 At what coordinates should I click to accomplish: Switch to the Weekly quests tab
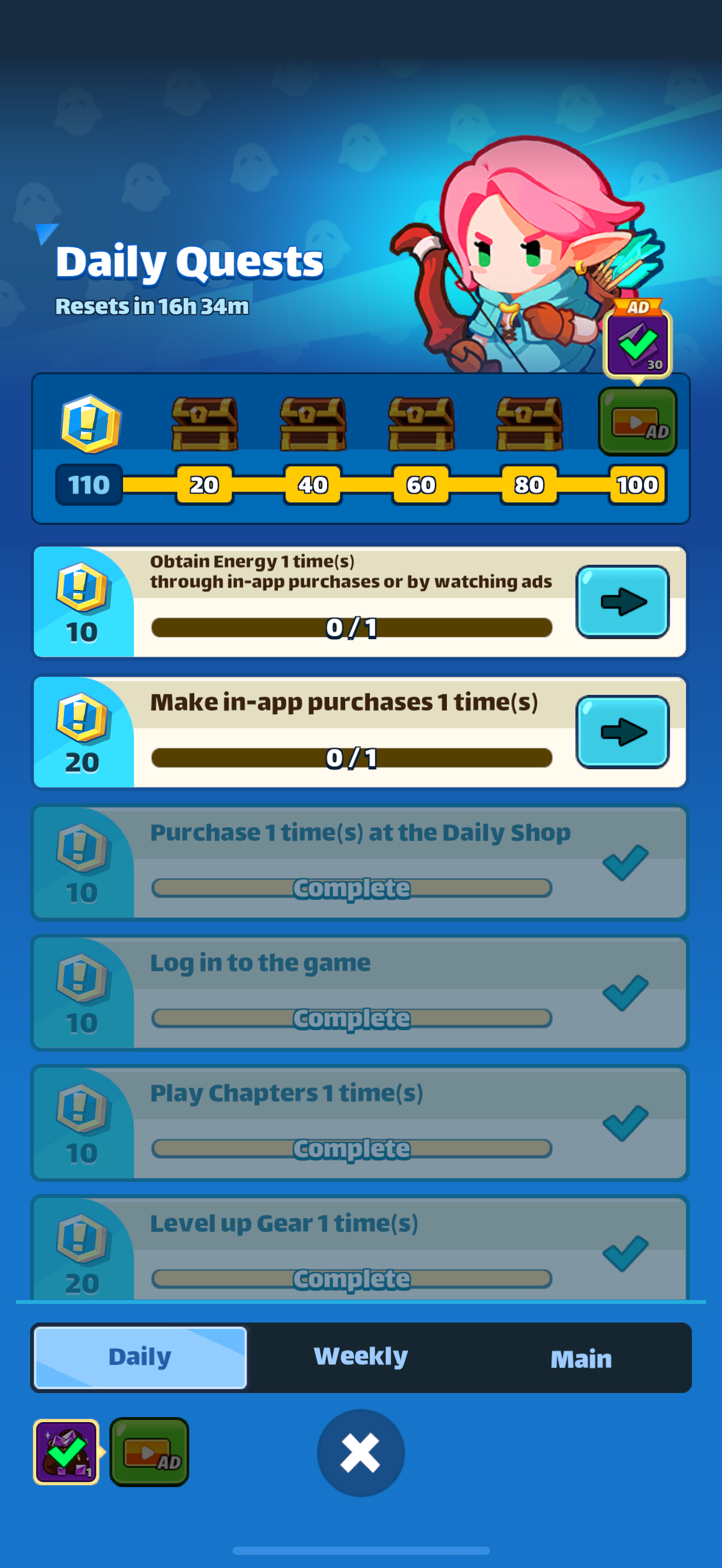[360, 1356]
